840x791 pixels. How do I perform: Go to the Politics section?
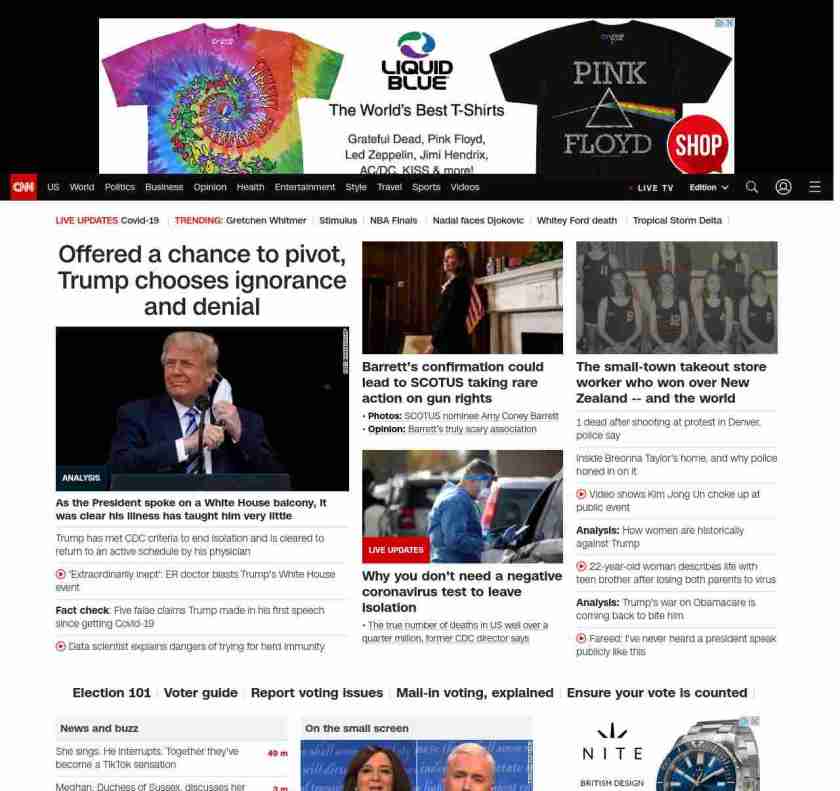119,187
